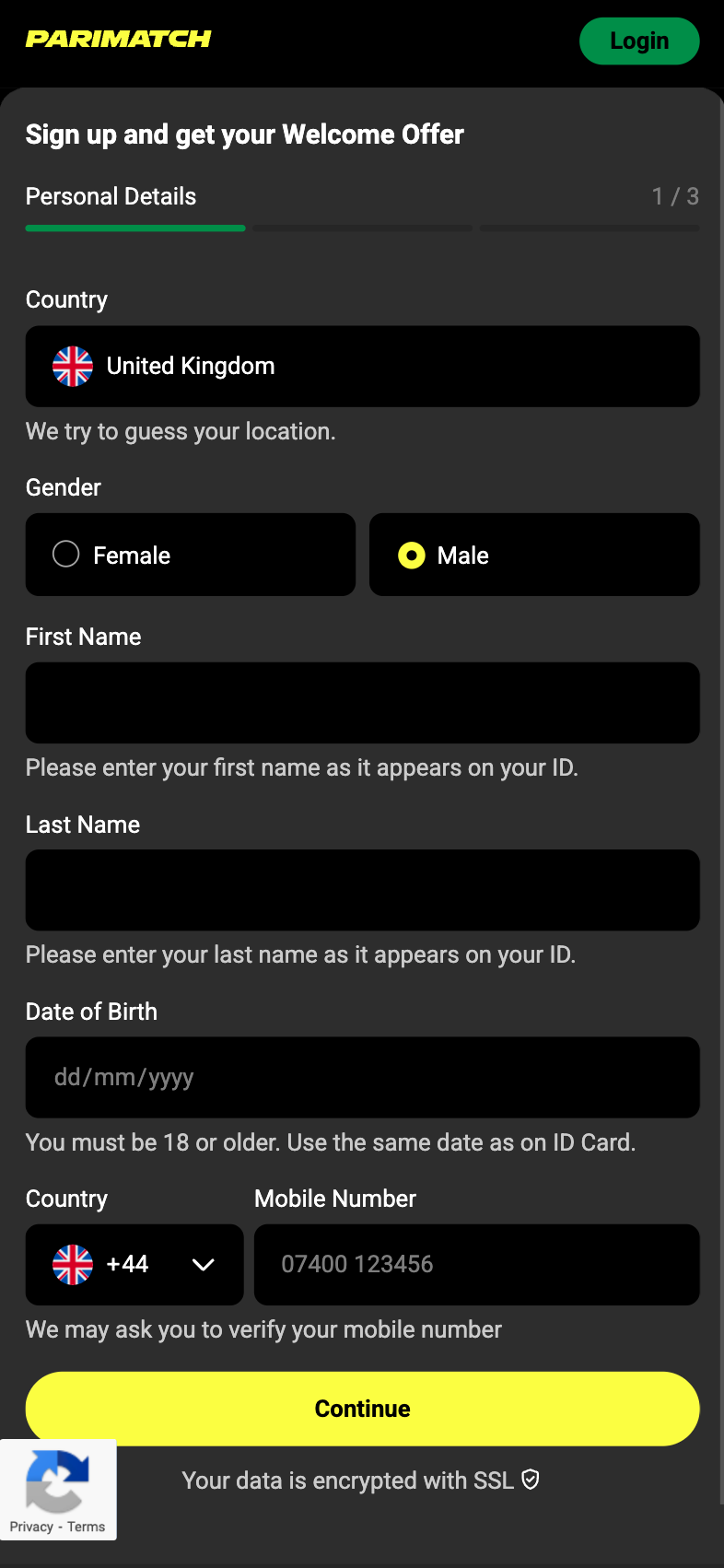Open the United Kingdom country selector
The width and height of the screenshot is (724, 1568).
[362, 366]
